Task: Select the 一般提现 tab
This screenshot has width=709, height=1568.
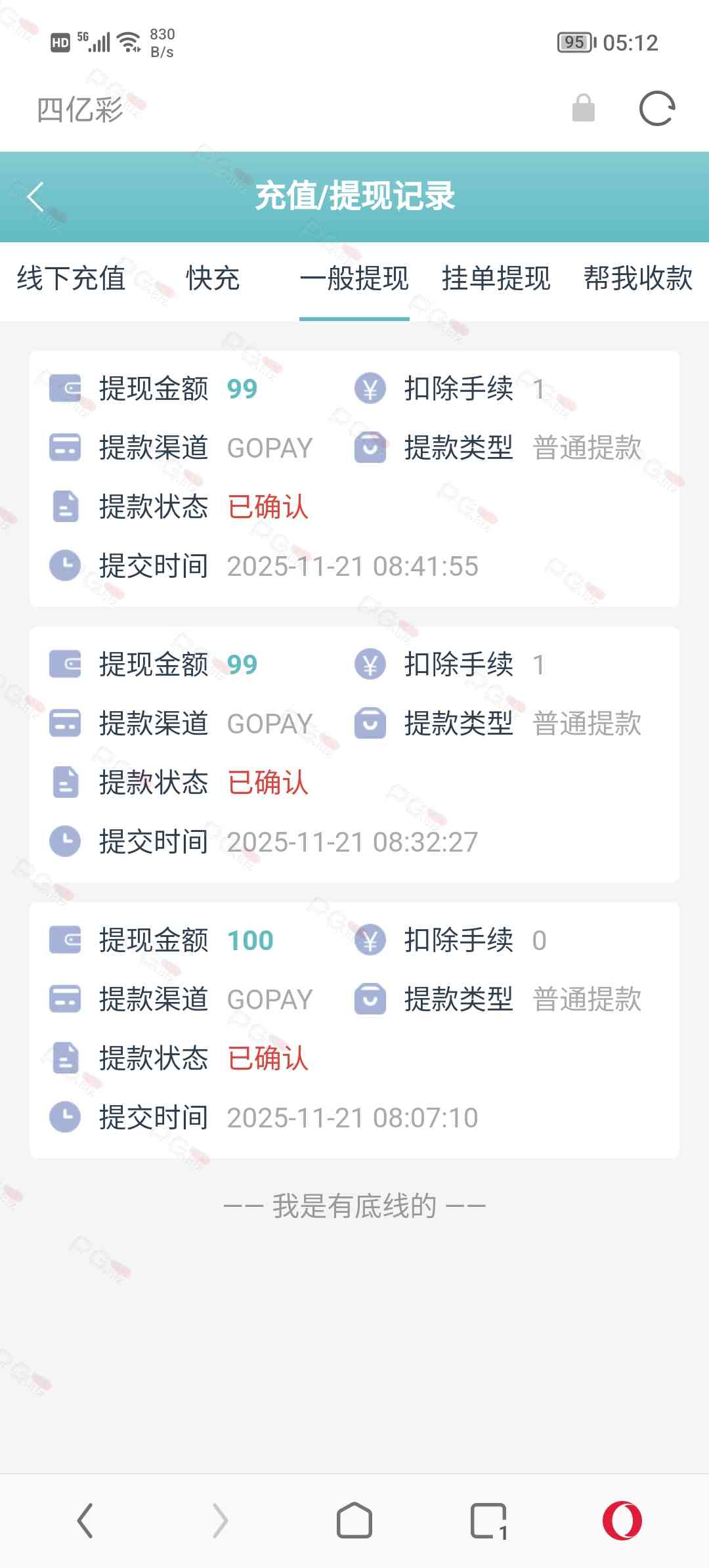Action: [x=354, y=278]
